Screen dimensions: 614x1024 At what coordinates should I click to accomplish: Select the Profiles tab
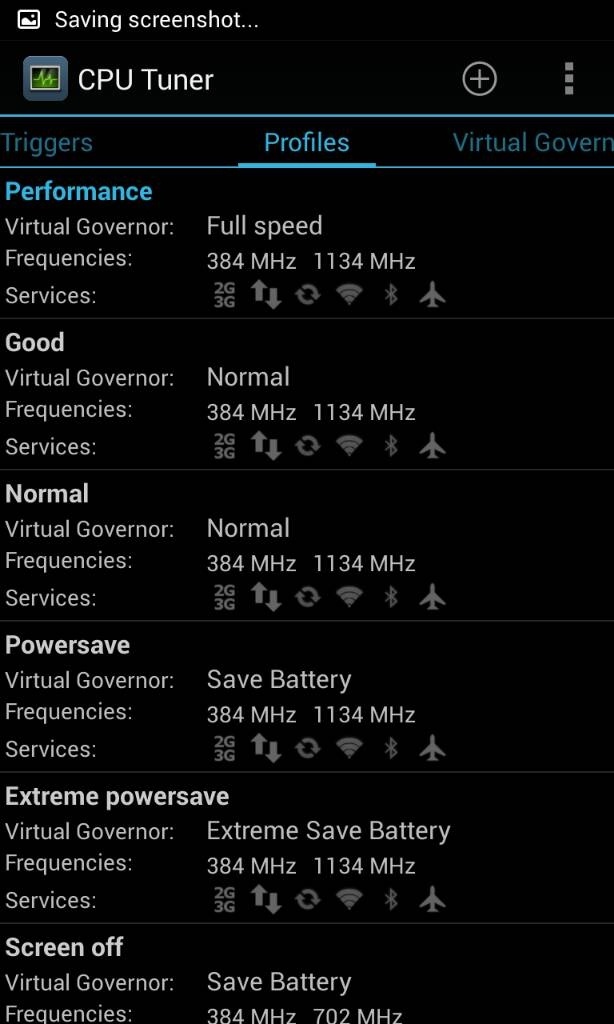(x=306, y=142)
